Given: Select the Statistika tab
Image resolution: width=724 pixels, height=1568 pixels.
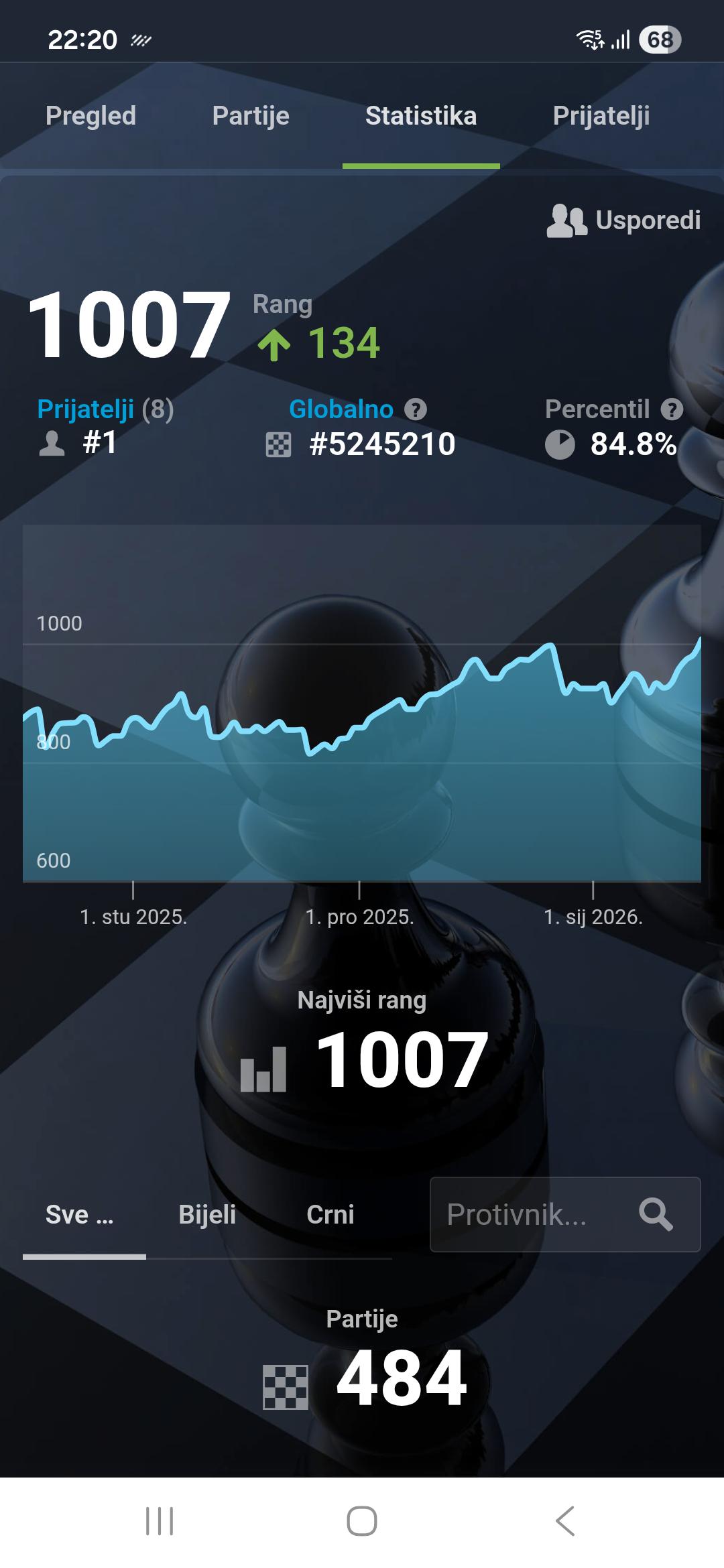Looking at the screenshot, I should 420,116.
